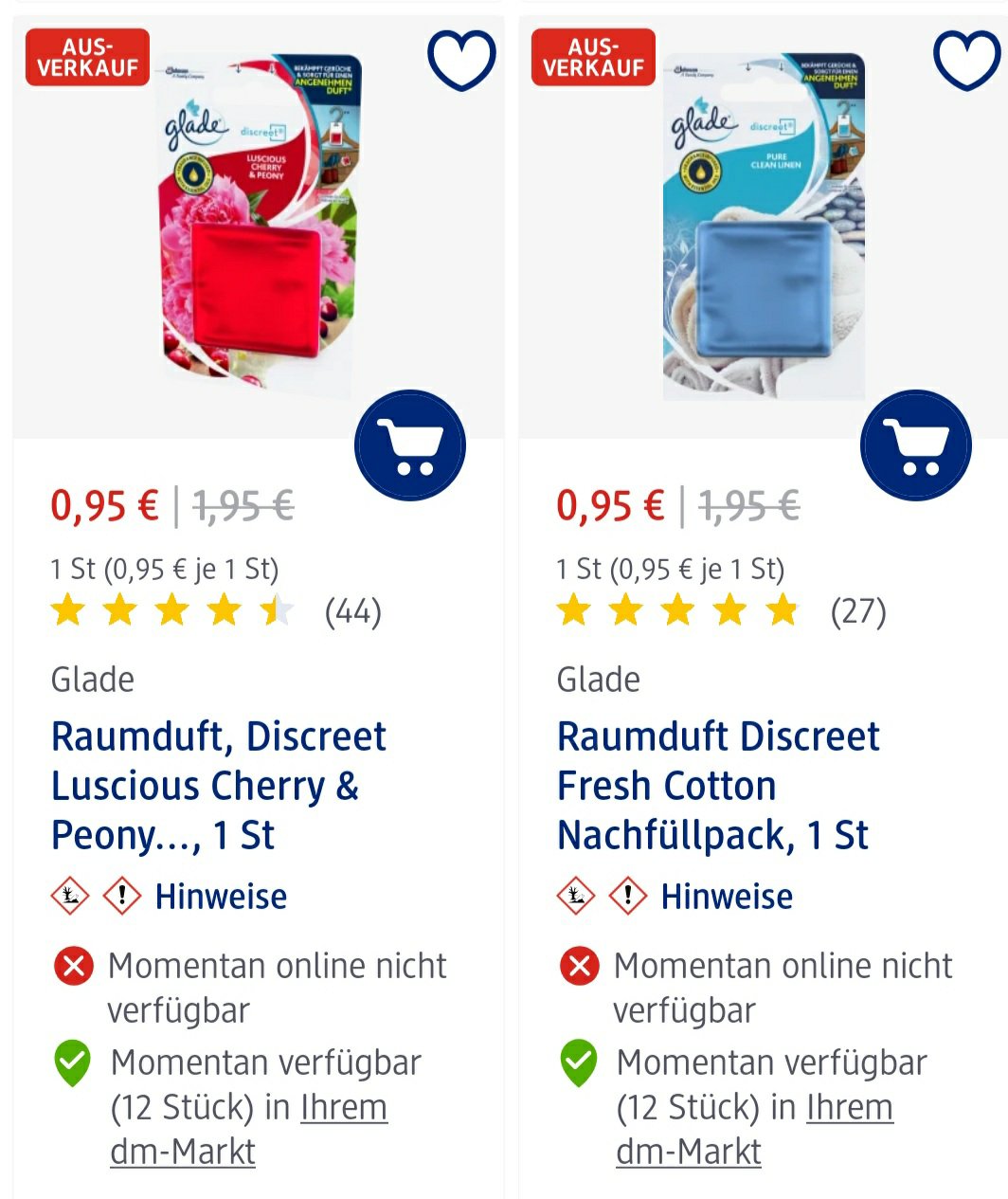Screen dimensions: 1008x1199
Task: Open dm-Markt link under Cherry & Peony
Action: 183,1153
